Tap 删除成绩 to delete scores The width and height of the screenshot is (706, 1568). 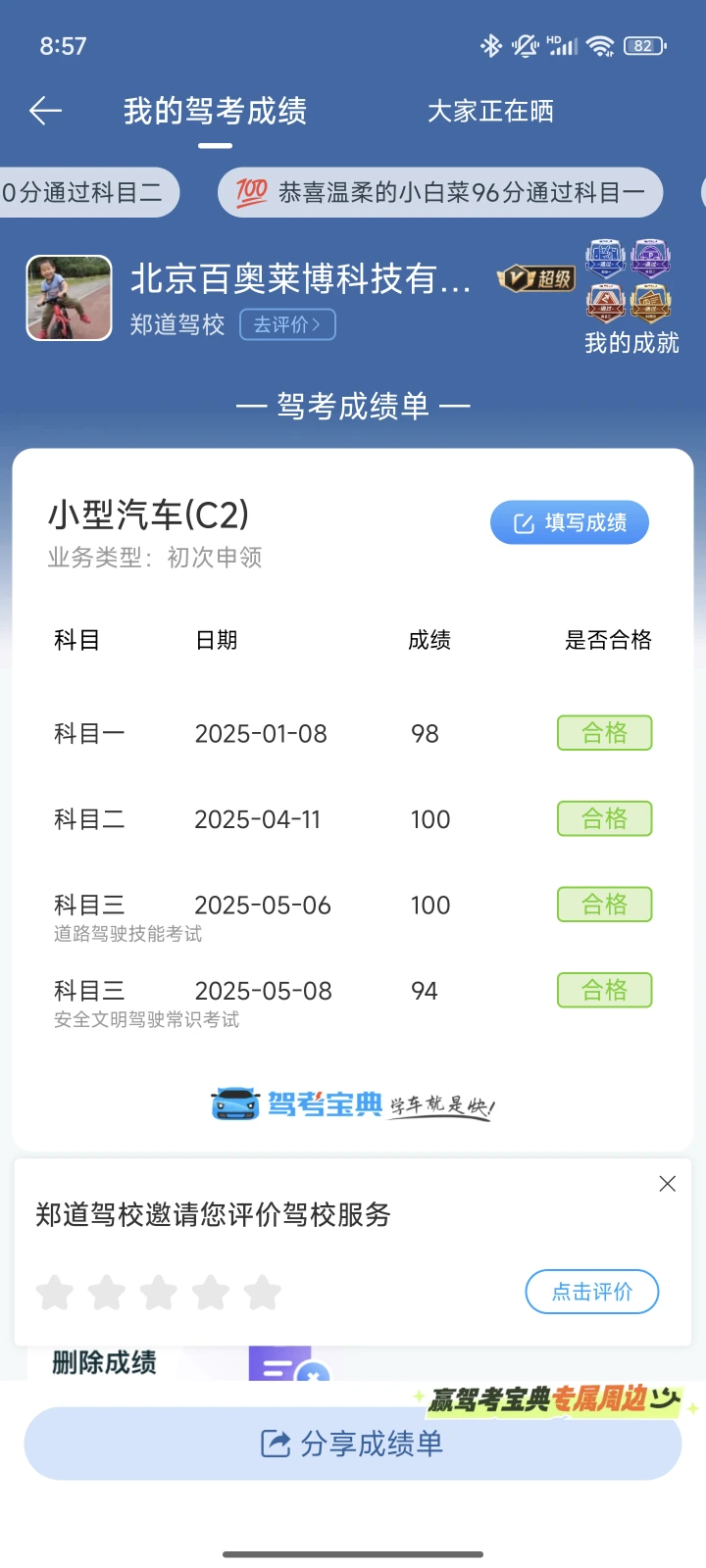pyautogui.click(x=104, y=1362)
